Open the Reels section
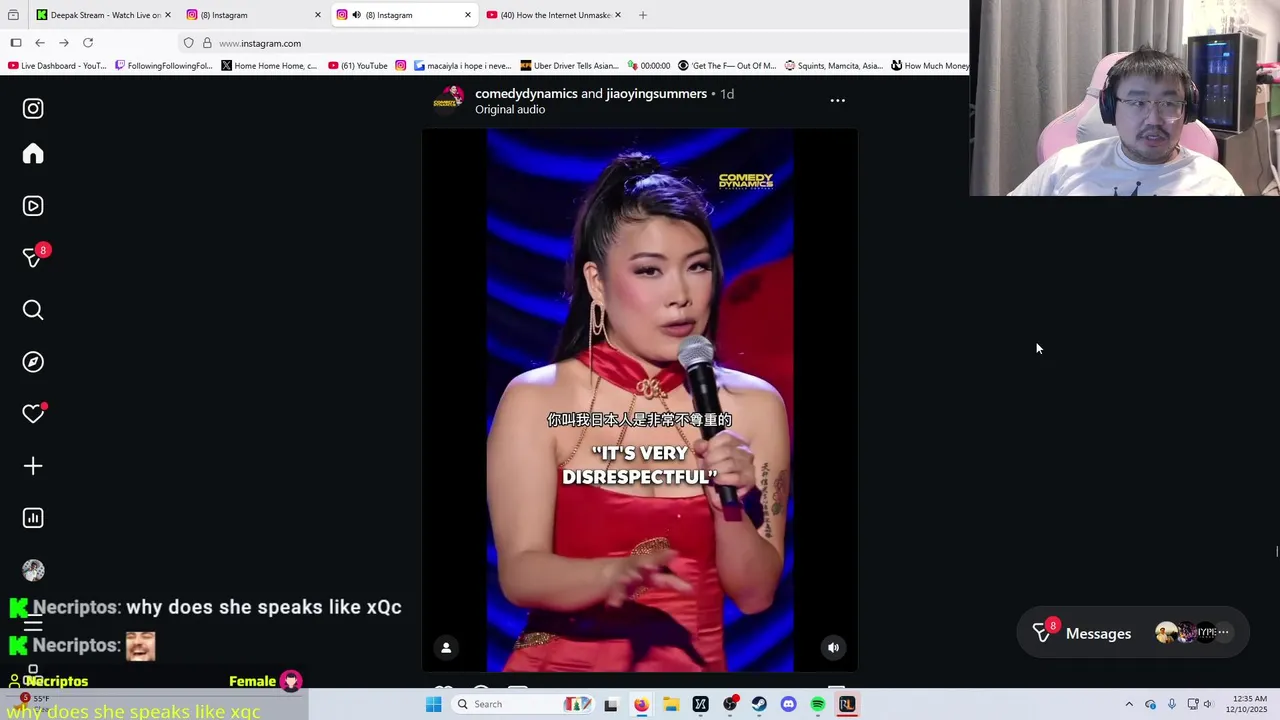The image size is (1280, 720). [33, 206]
